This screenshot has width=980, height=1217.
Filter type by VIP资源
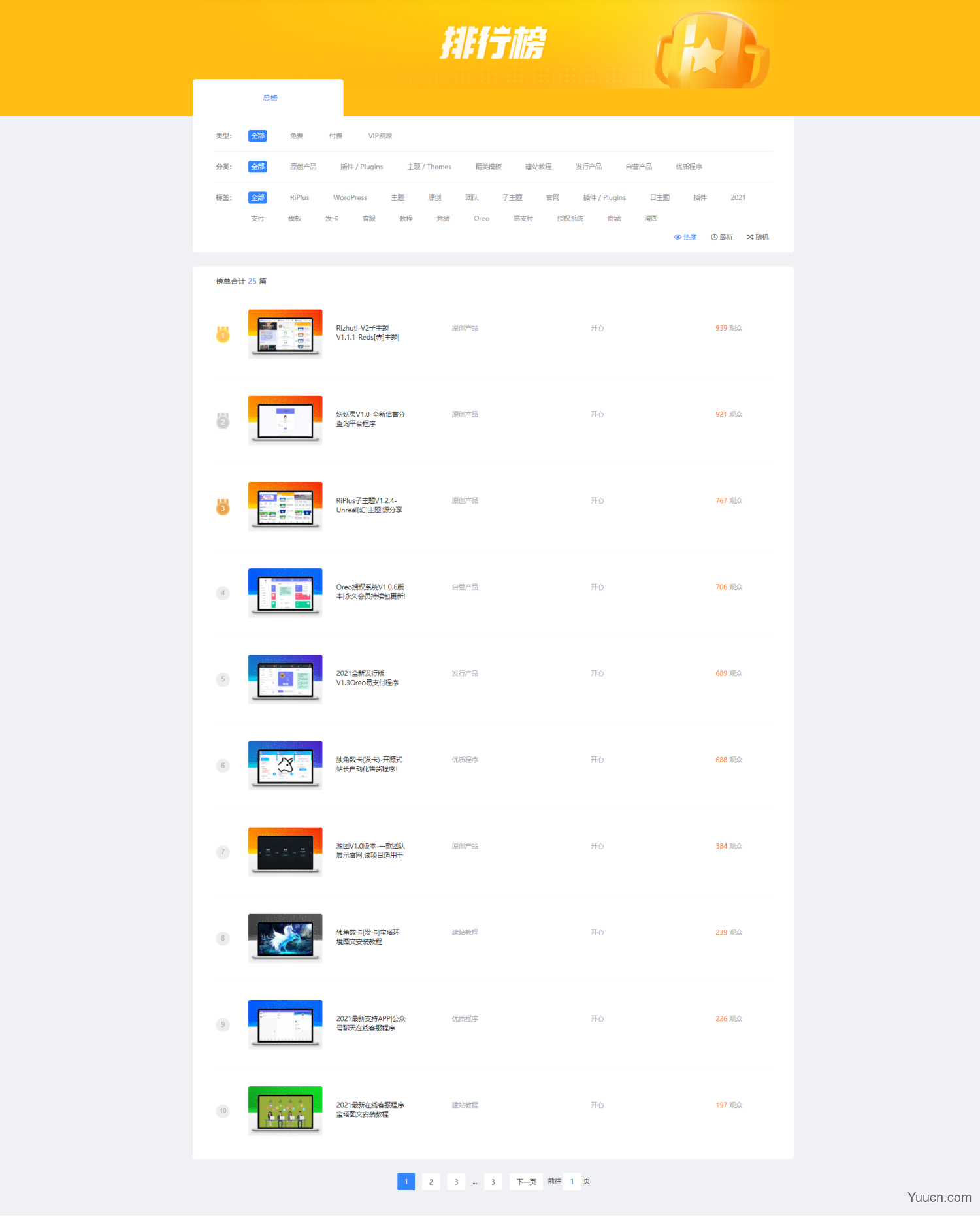380,136
